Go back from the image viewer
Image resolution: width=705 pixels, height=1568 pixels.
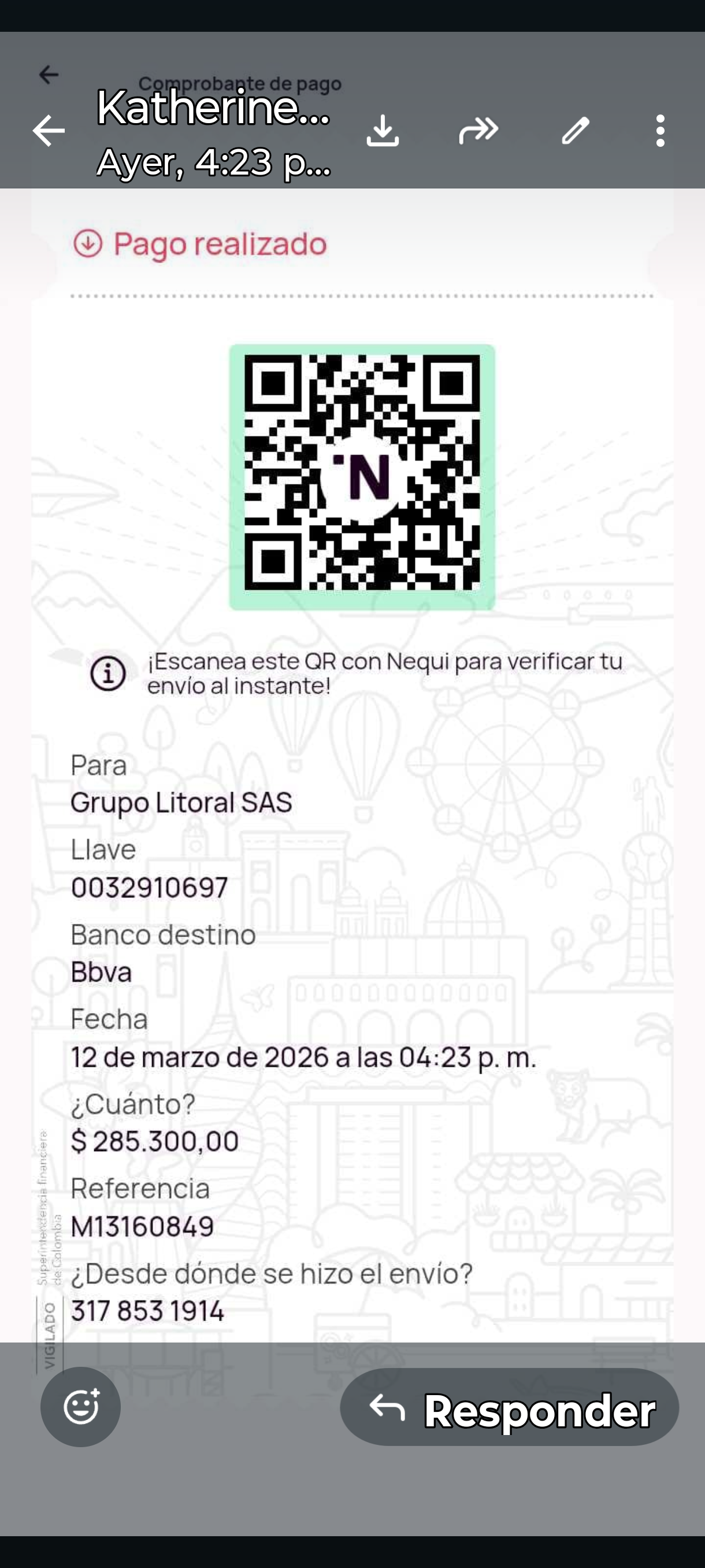coord(49,131)
